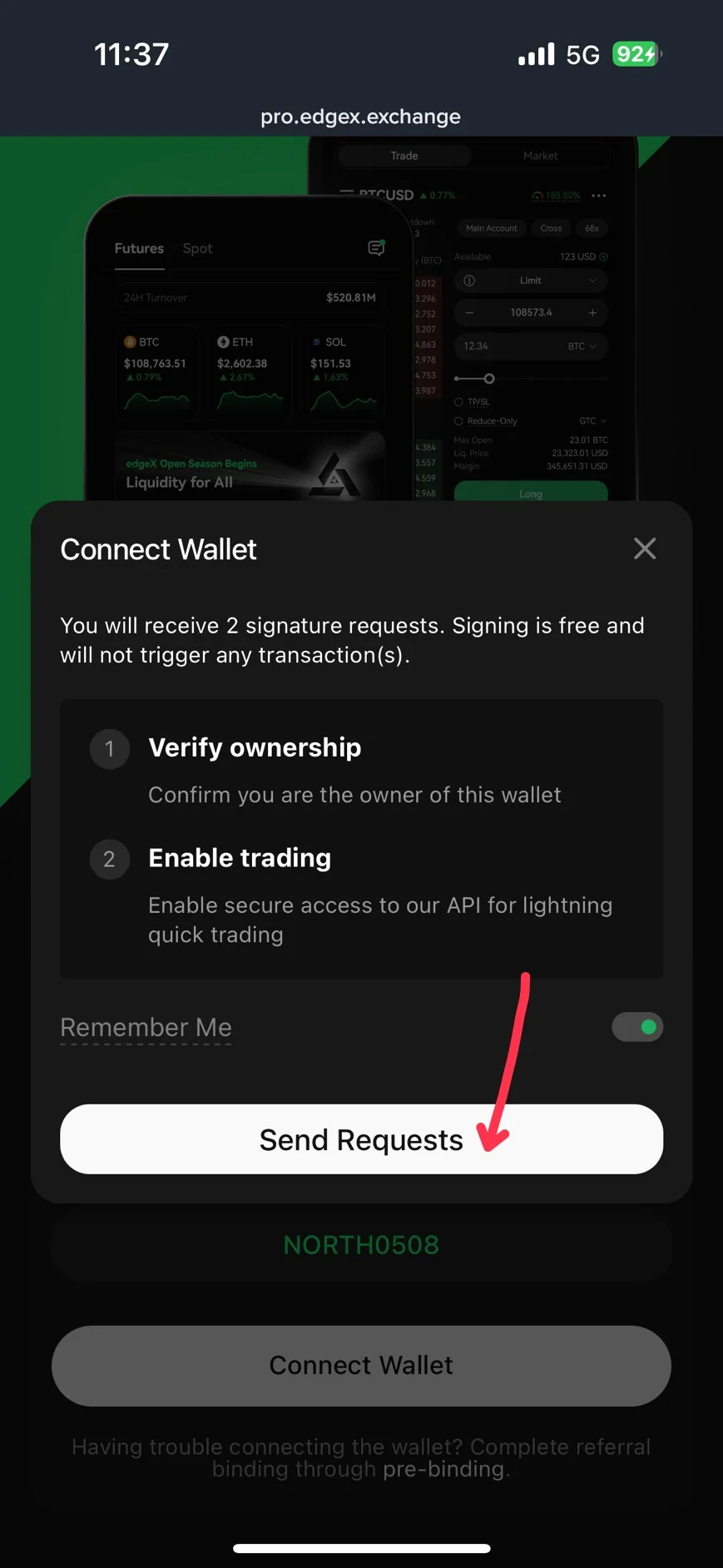This screenshot has width=723, height=1568.
Task: Toggle the Remember Me switch
Action: (x=637, y=1027)
